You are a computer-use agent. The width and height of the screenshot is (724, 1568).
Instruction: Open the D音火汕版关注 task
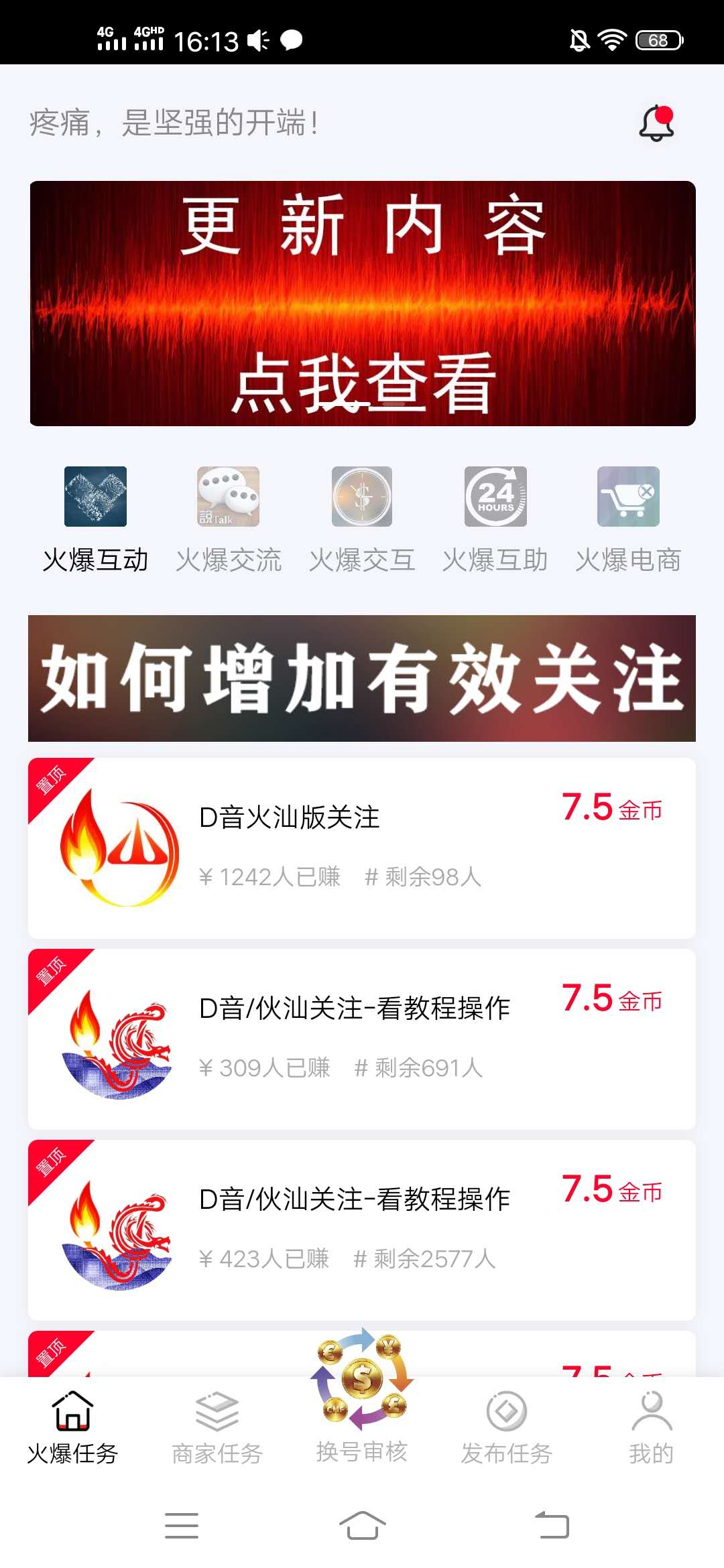click(362, 848)
